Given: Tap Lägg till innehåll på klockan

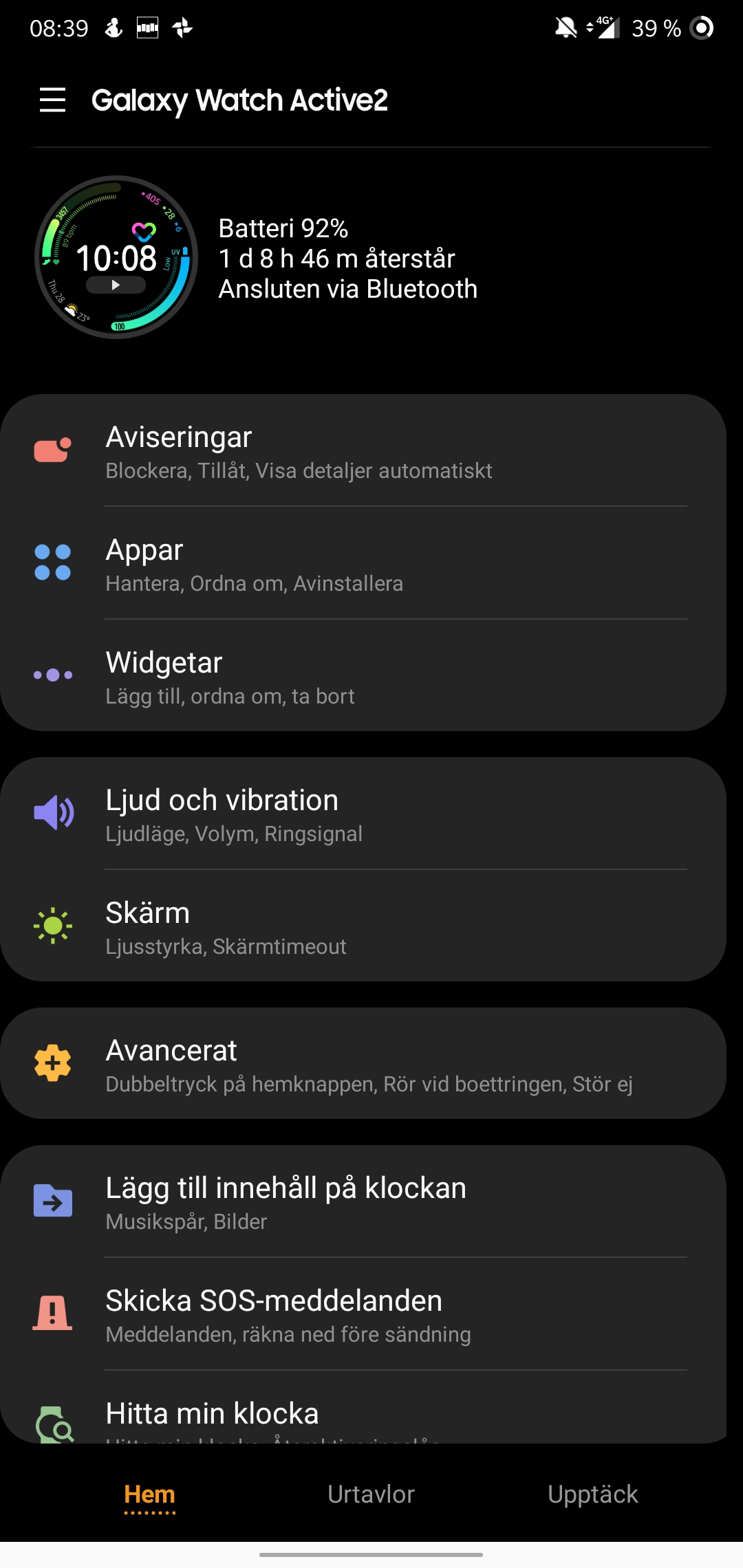Looking at the screenshot, I should (363, 1202).
